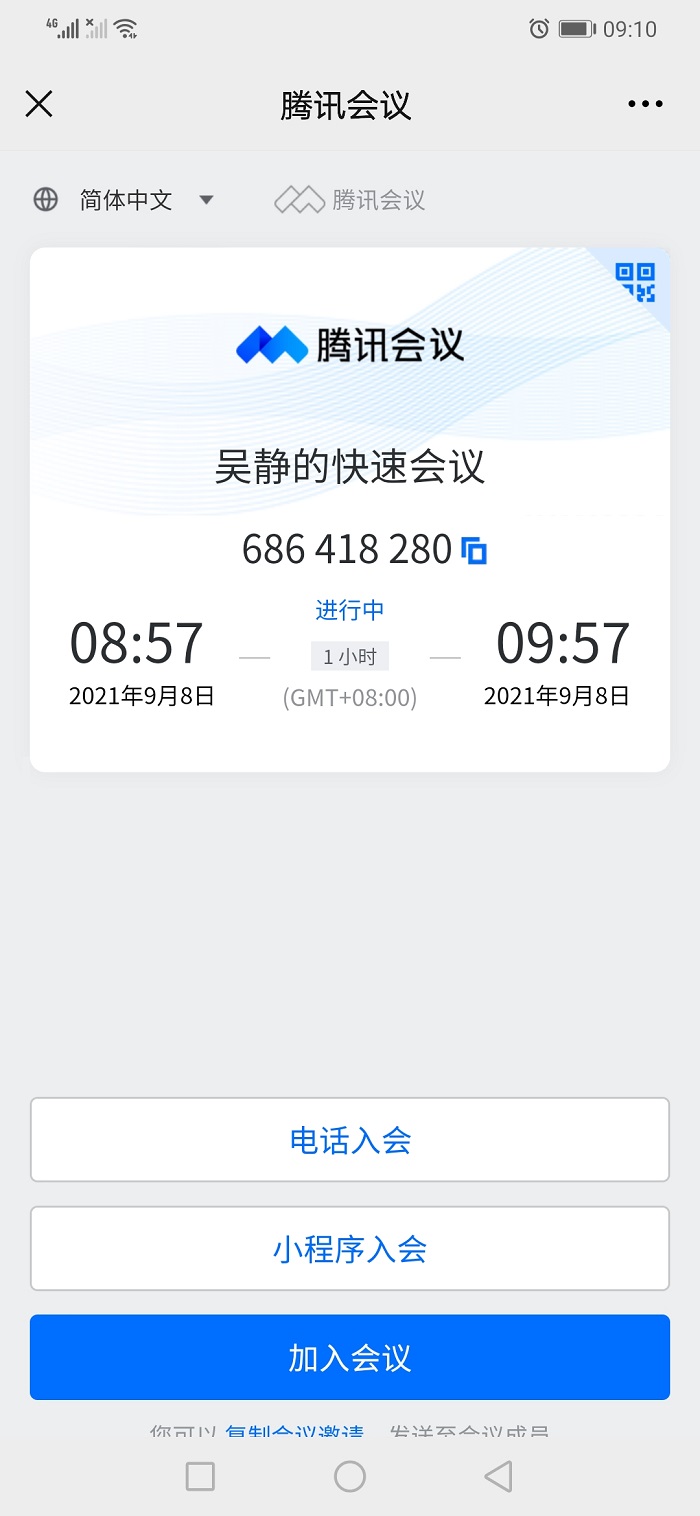Go back with the system back button
700x1516 pixels.
[498, 1476]
